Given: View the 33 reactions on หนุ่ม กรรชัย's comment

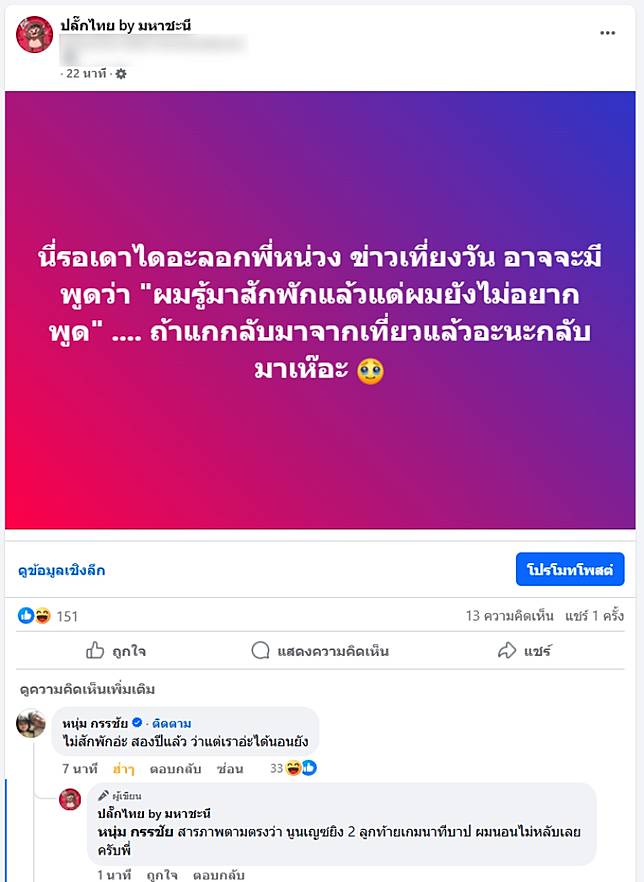Looking at the screenshot, I should tap(293, 768).
